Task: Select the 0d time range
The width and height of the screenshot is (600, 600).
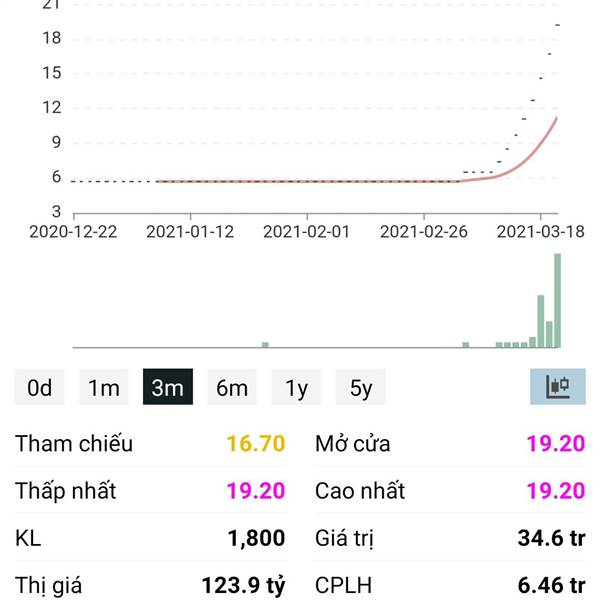Action: pos(40,388)
